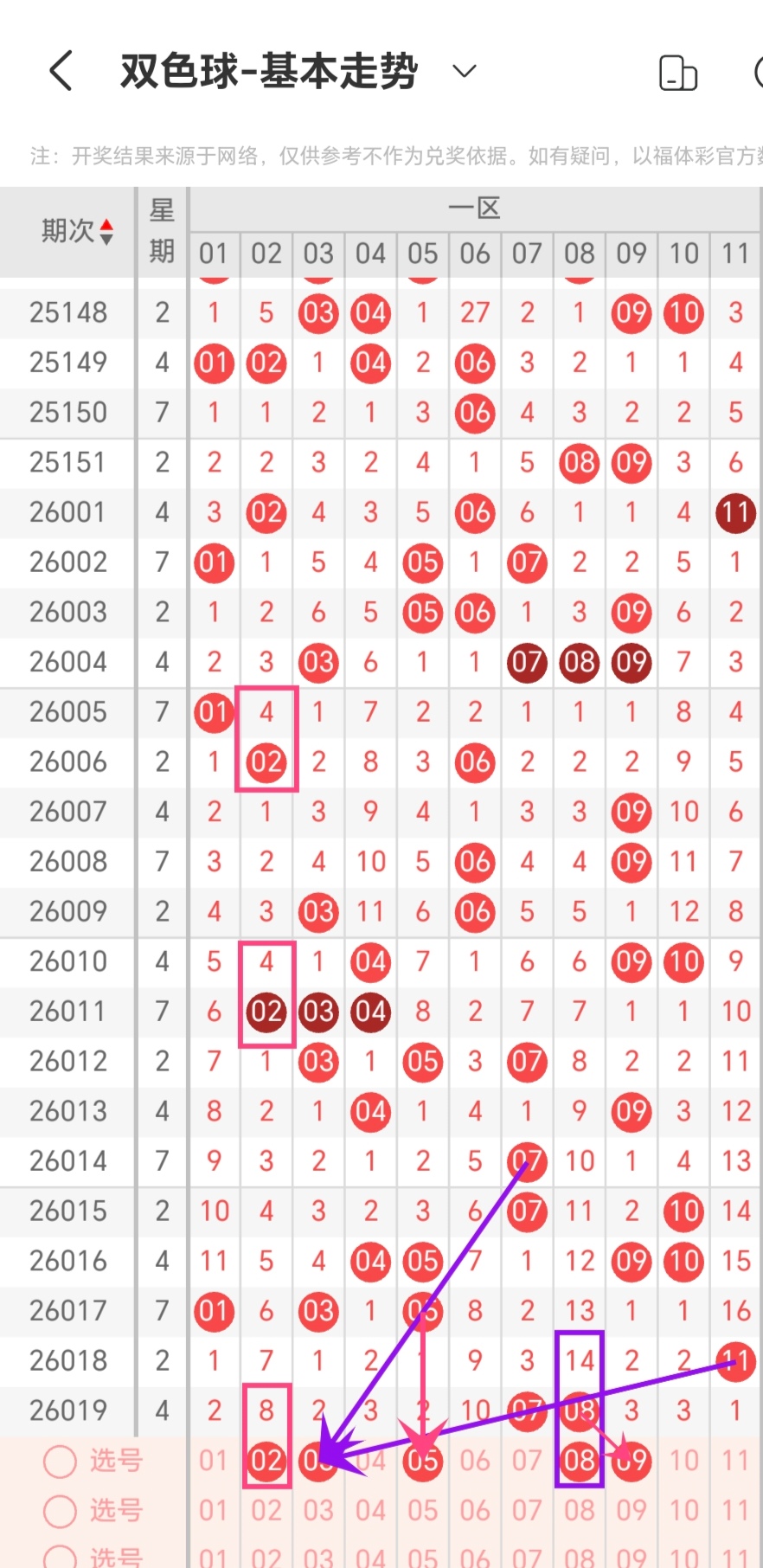Go back to the previous page
763x1568 pixels.
pos(61,71)
